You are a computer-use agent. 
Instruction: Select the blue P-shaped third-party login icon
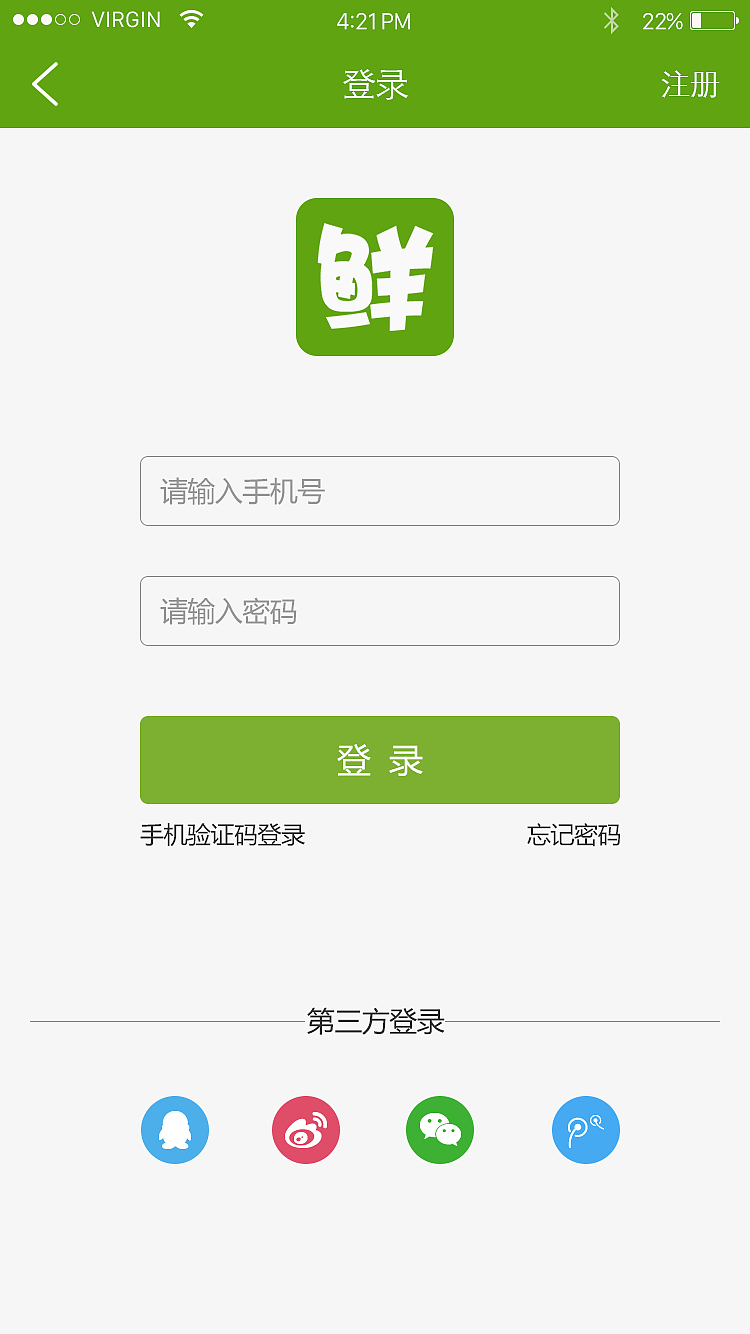pyautogui.click(x=586, y=1129)
